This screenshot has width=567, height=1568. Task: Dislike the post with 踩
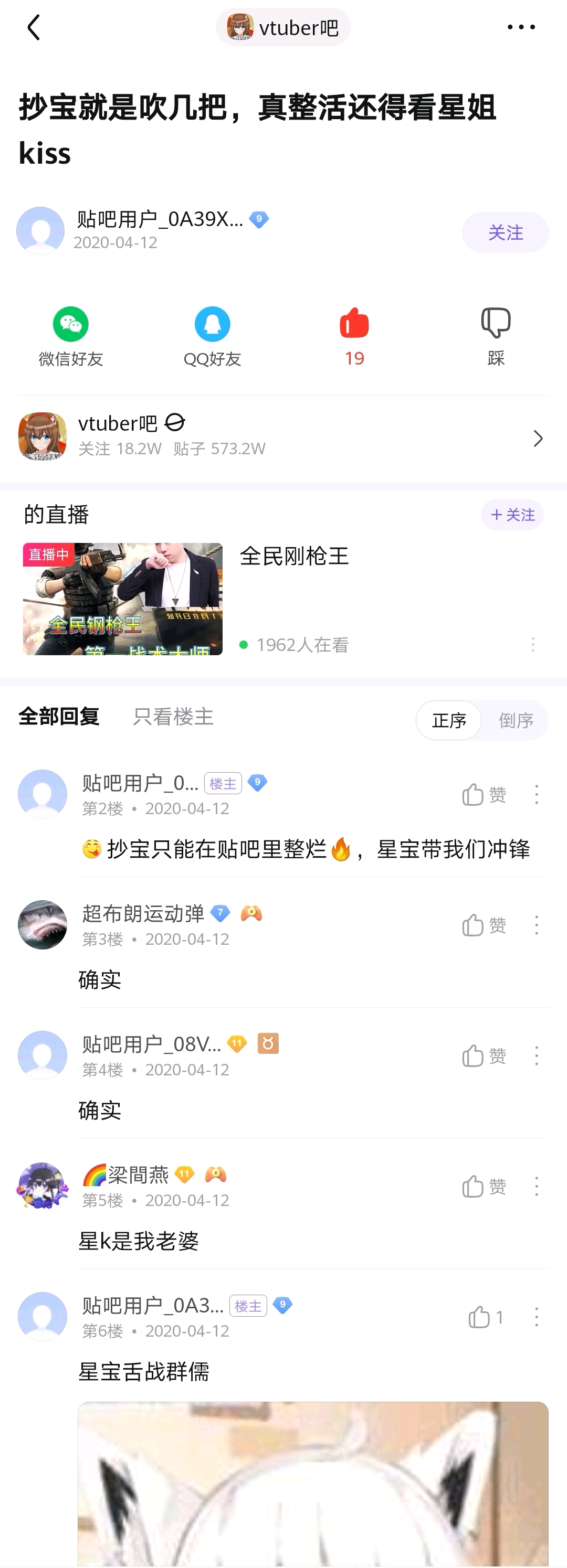point(496,336)
